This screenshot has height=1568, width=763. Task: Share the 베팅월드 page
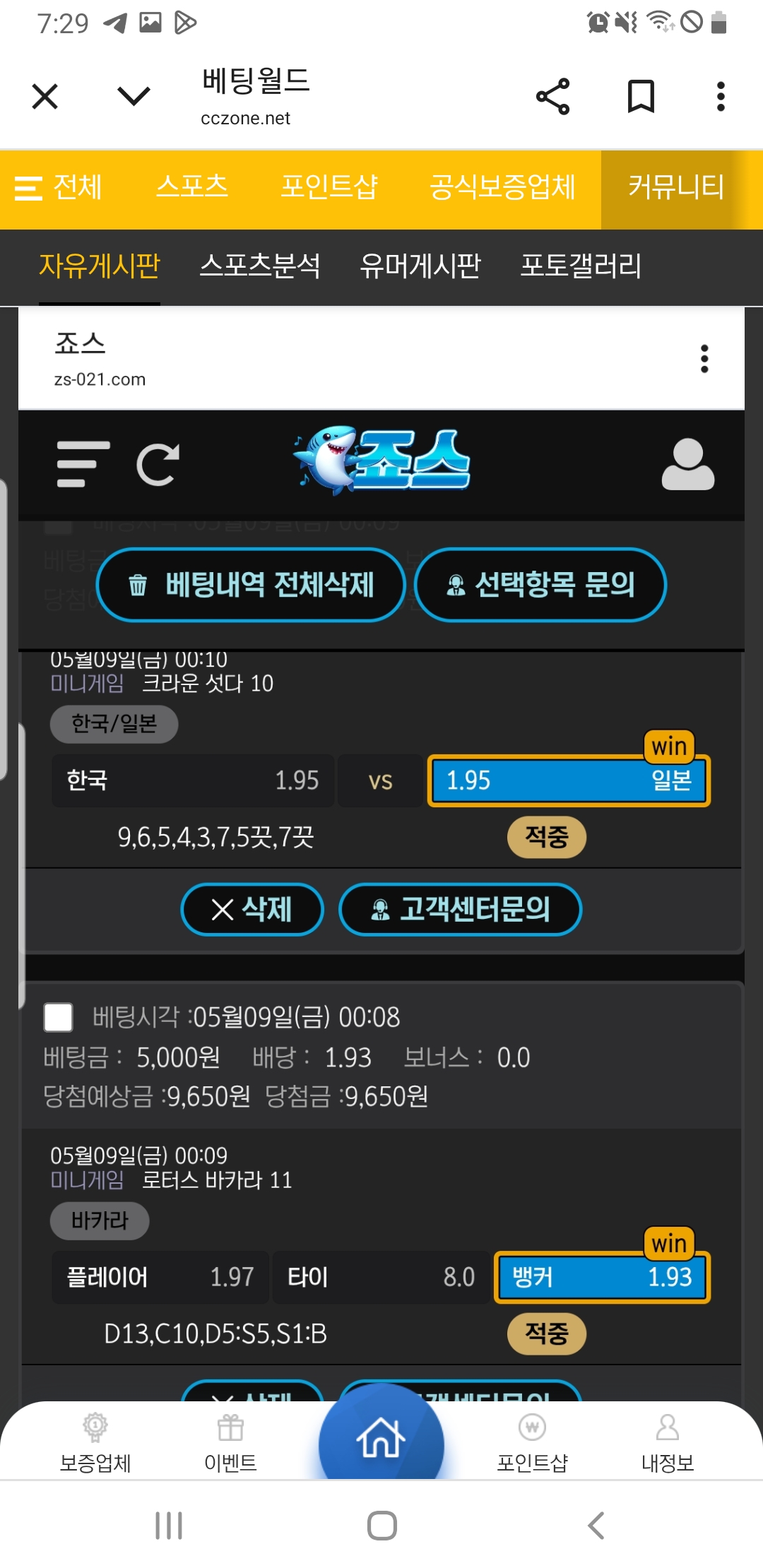[552, 97]
